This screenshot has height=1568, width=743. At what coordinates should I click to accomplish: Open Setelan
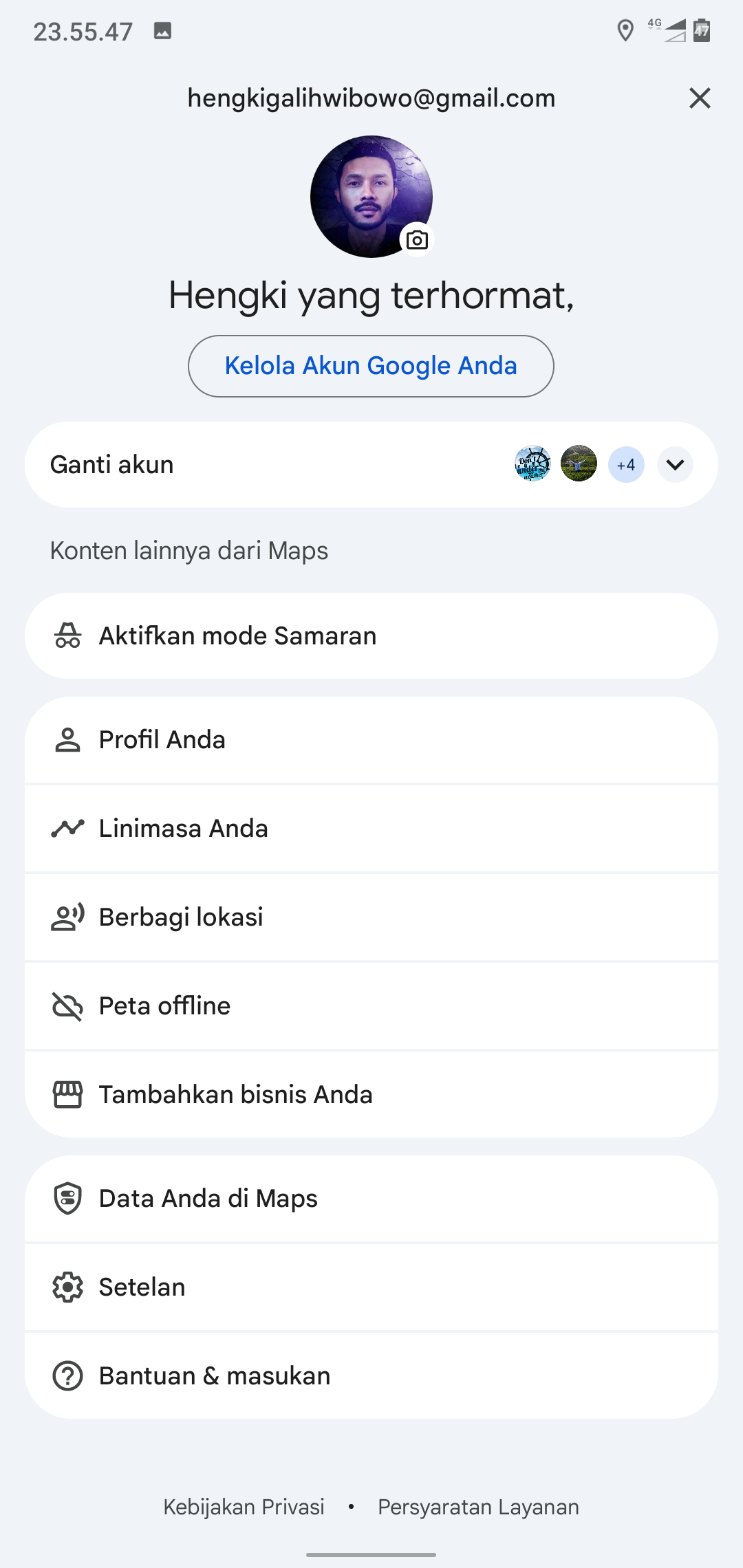click(x=371, y=1287)
